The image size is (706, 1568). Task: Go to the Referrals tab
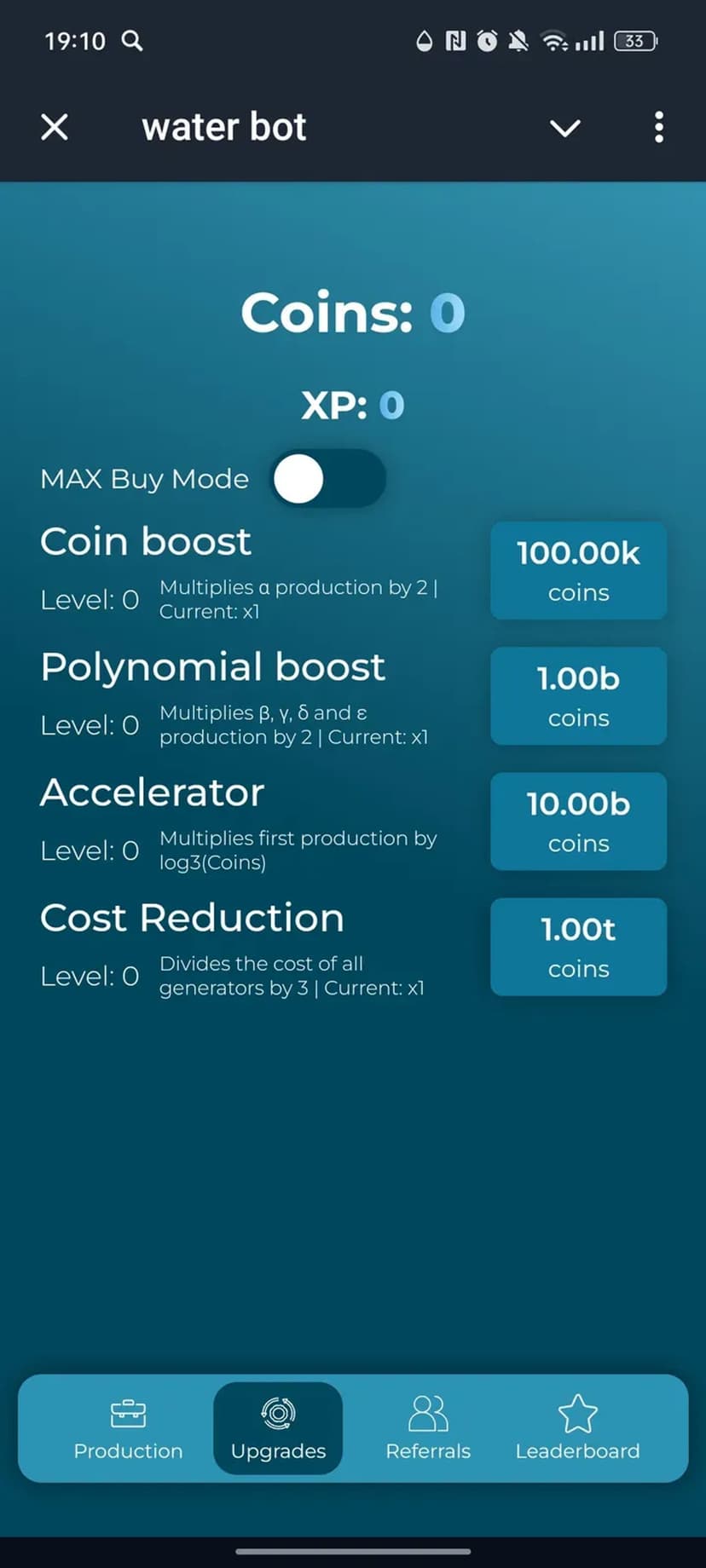[428, 1428]
